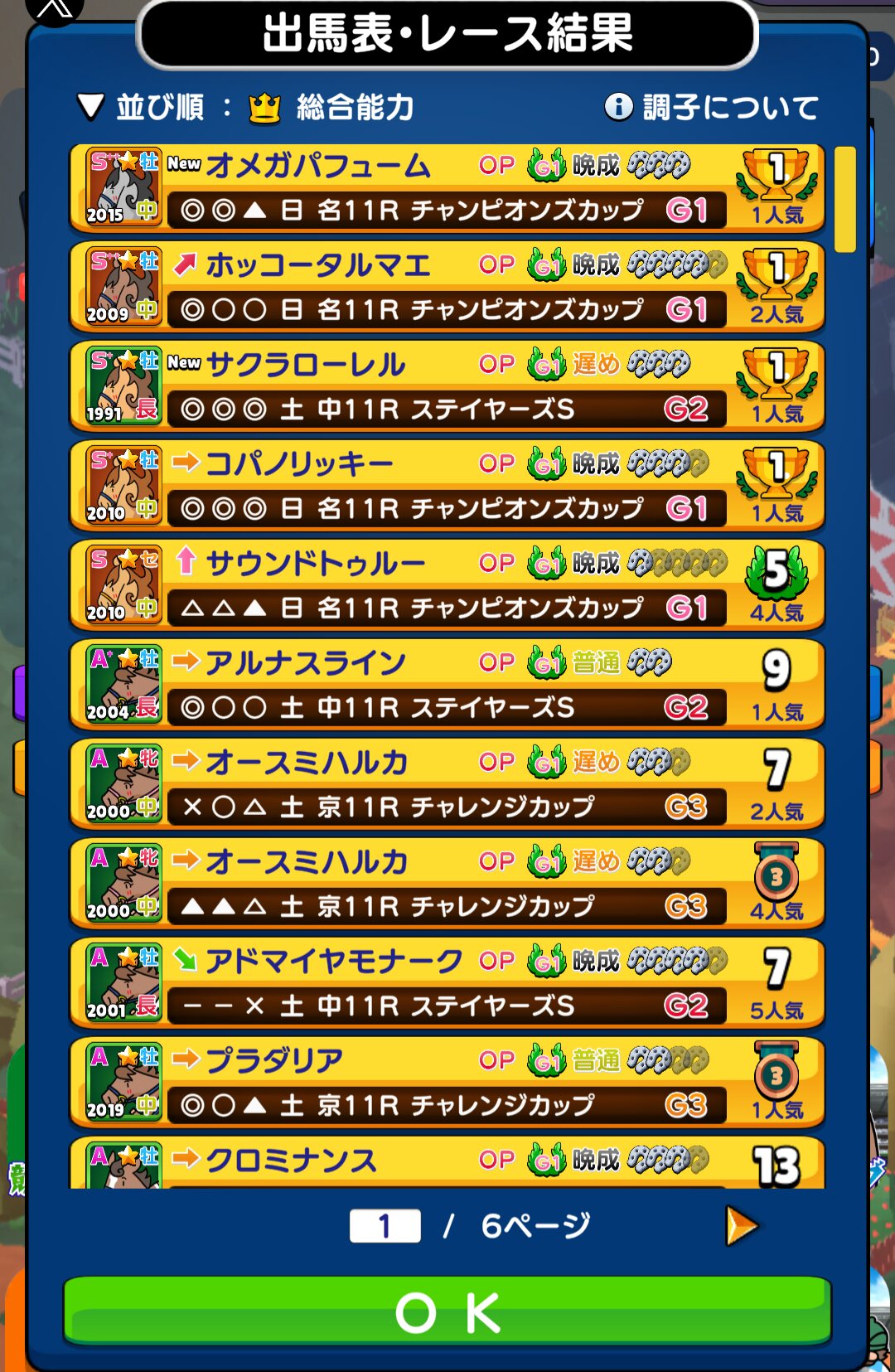The image size is (895, 1372).
Task: Close the dialog with the X button
Action: (55, 8)
